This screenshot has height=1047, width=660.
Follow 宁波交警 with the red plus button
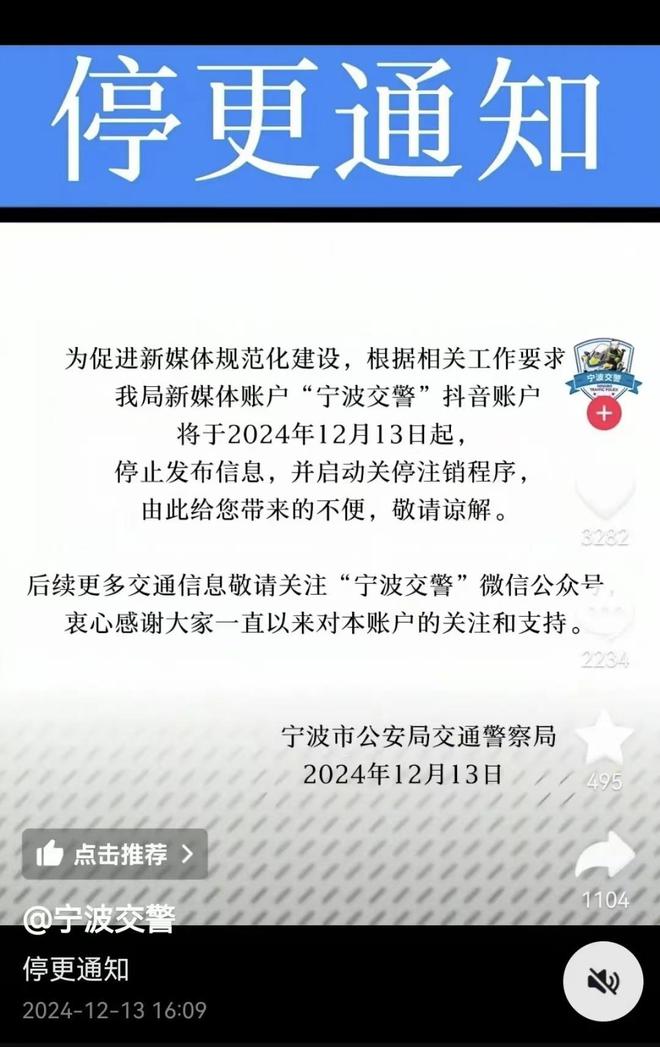[x=604, y=413]
